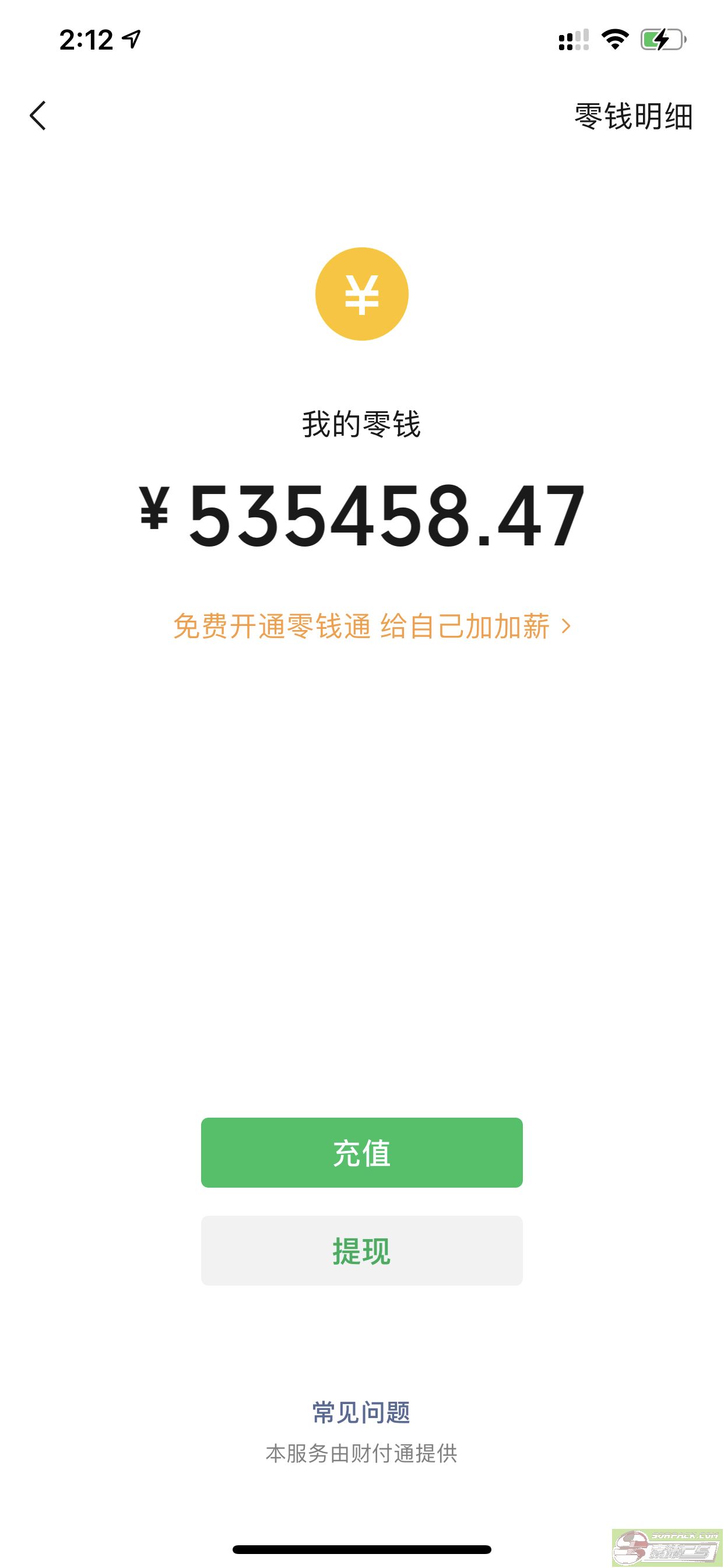The width and height of the screenshot is (724, 1568).
Task: Go back using the arrow icon
Action: (38, 116)
